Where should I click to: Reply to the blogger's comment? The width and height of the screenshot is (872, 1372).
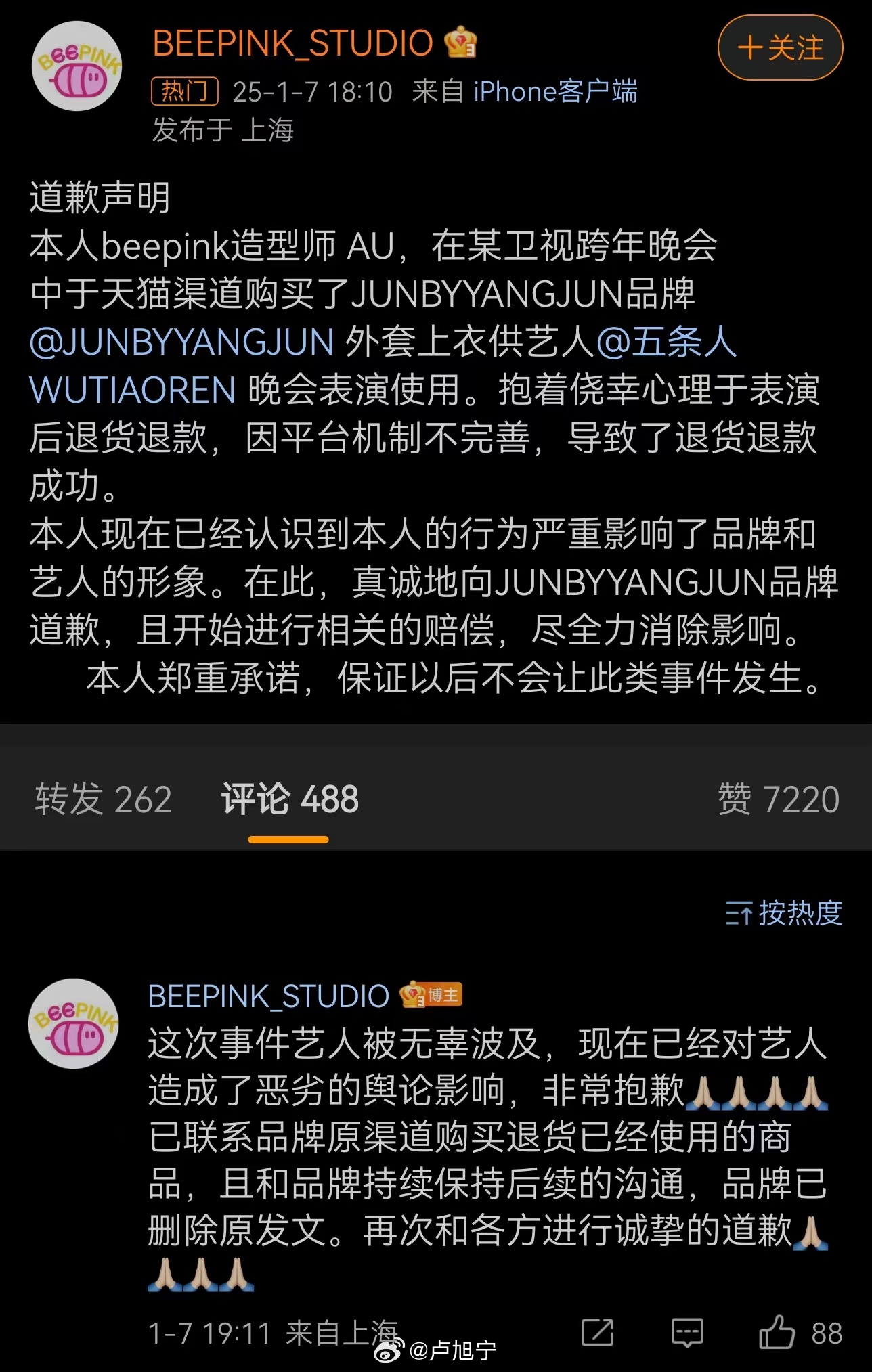[686, 1333]
